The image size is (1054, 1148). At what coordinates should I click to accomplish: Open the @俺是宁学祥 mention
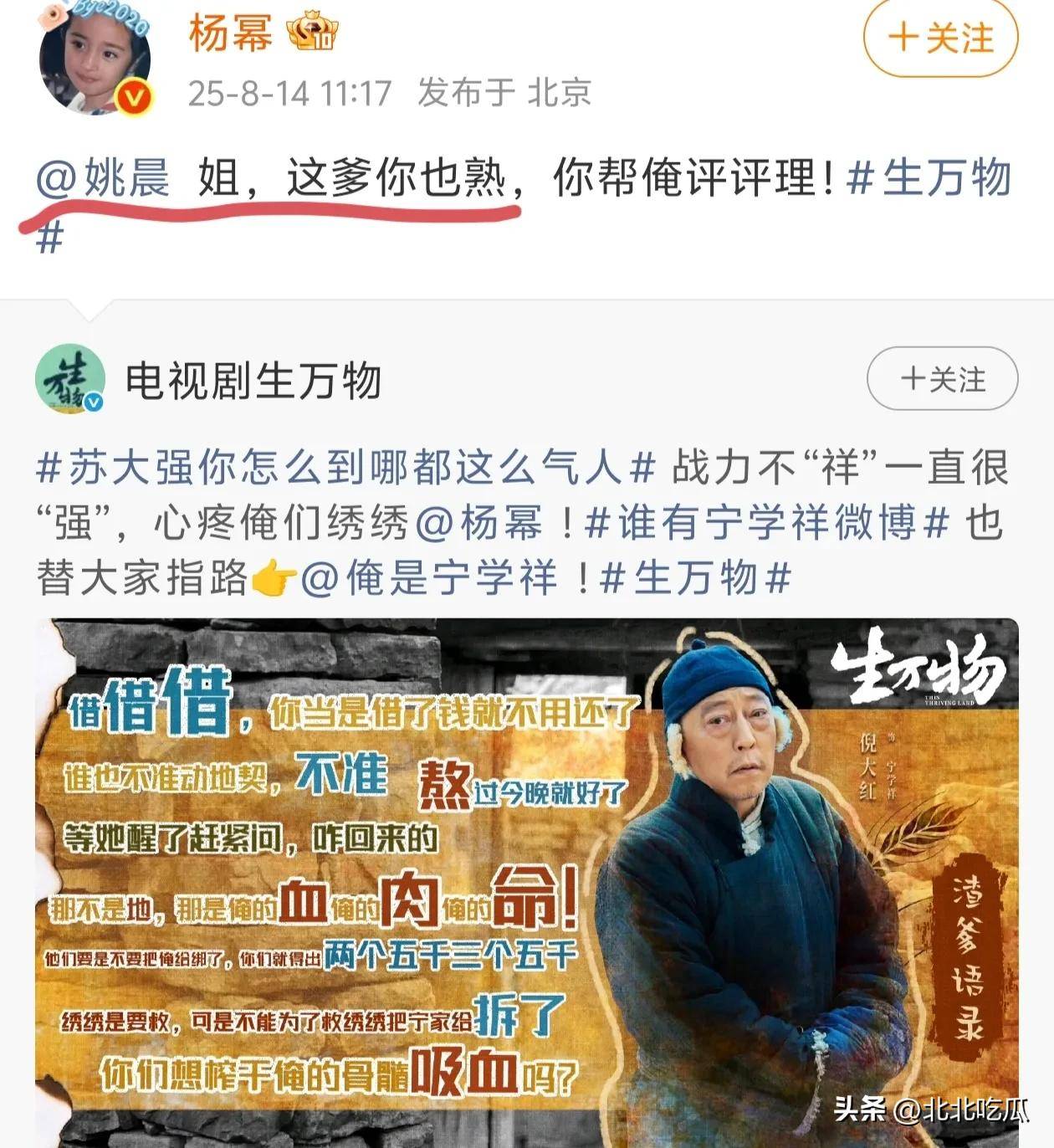click(x=428, y=578)
